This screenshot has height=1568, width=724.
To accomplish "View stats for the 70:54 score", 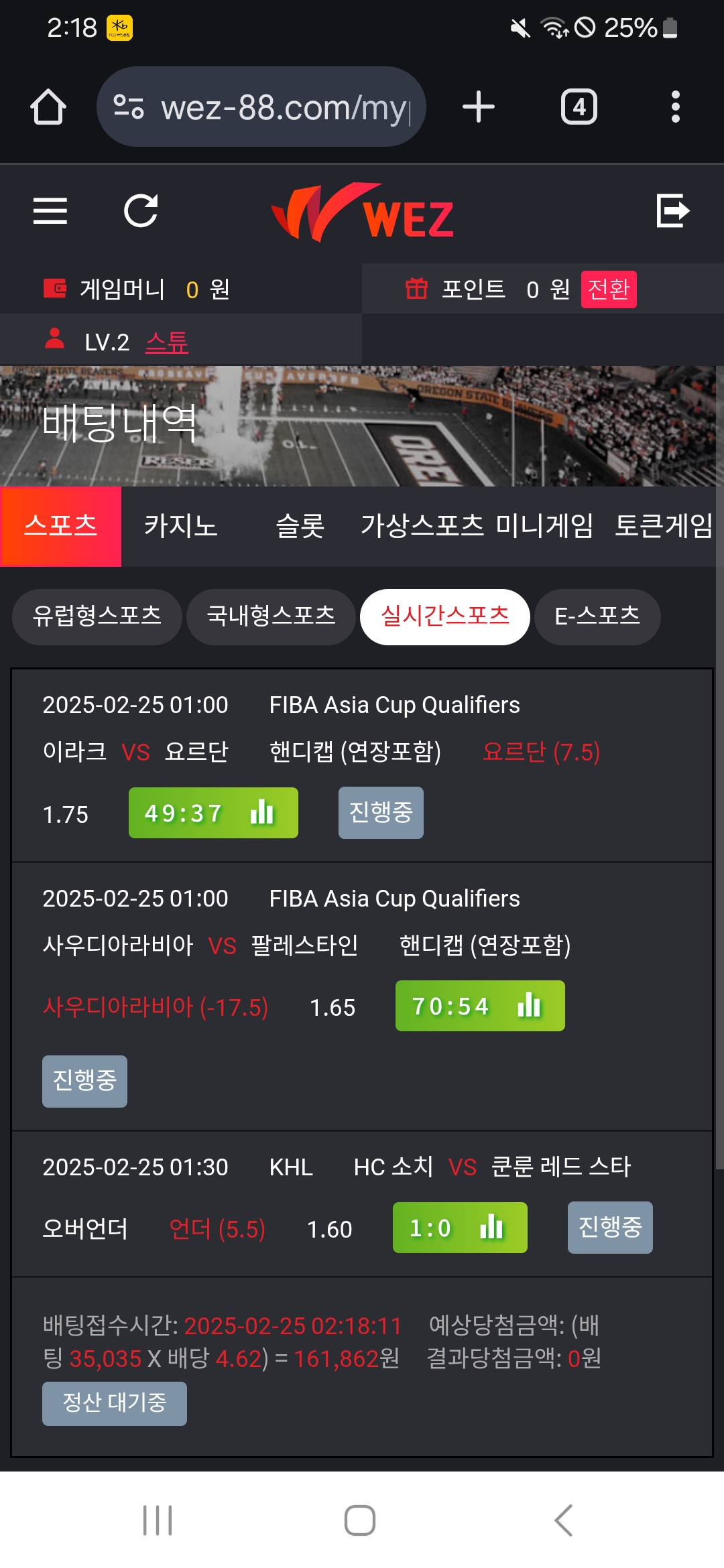I will [x=480, y=1006].
